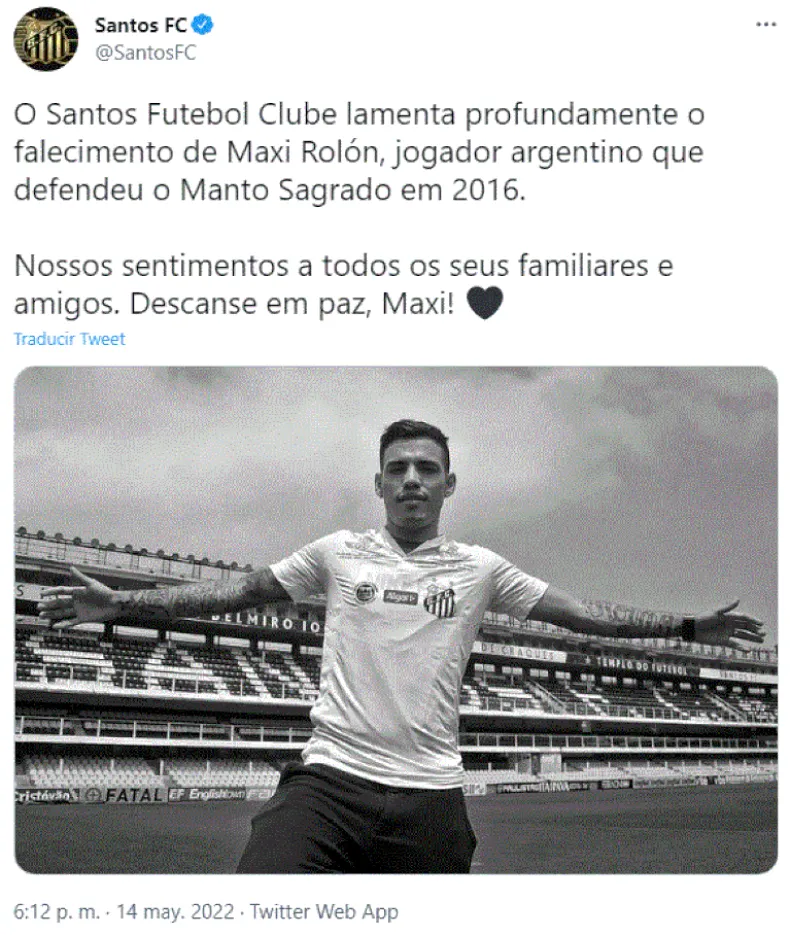Open the Maxi Rolón tribute photo
Viewport: 790px width, 935px height.
tap(395, 620)
